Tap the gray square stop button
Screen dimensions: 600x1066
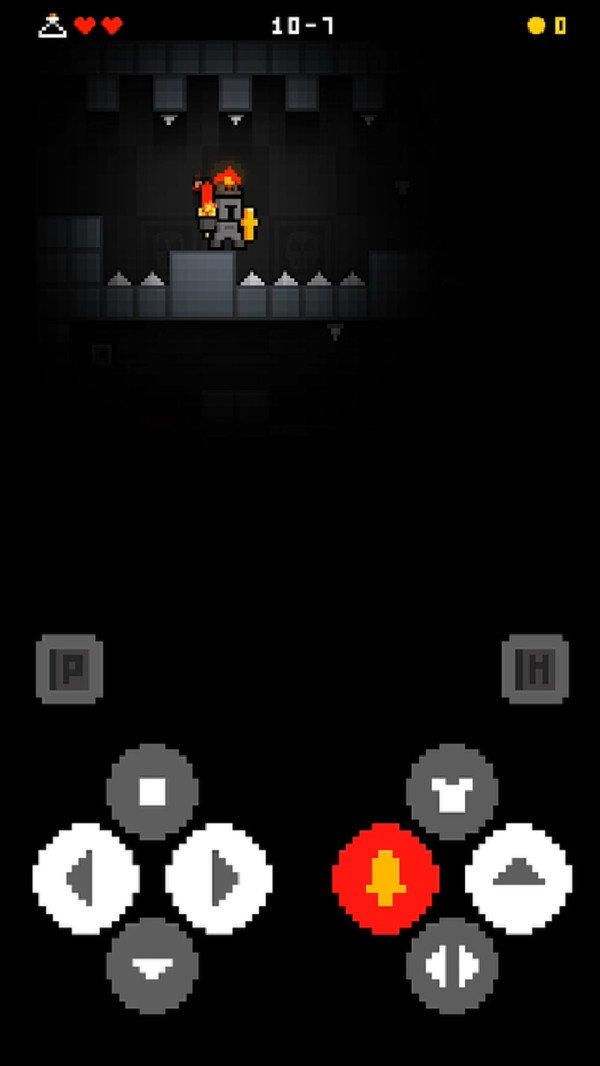(152, 792)
